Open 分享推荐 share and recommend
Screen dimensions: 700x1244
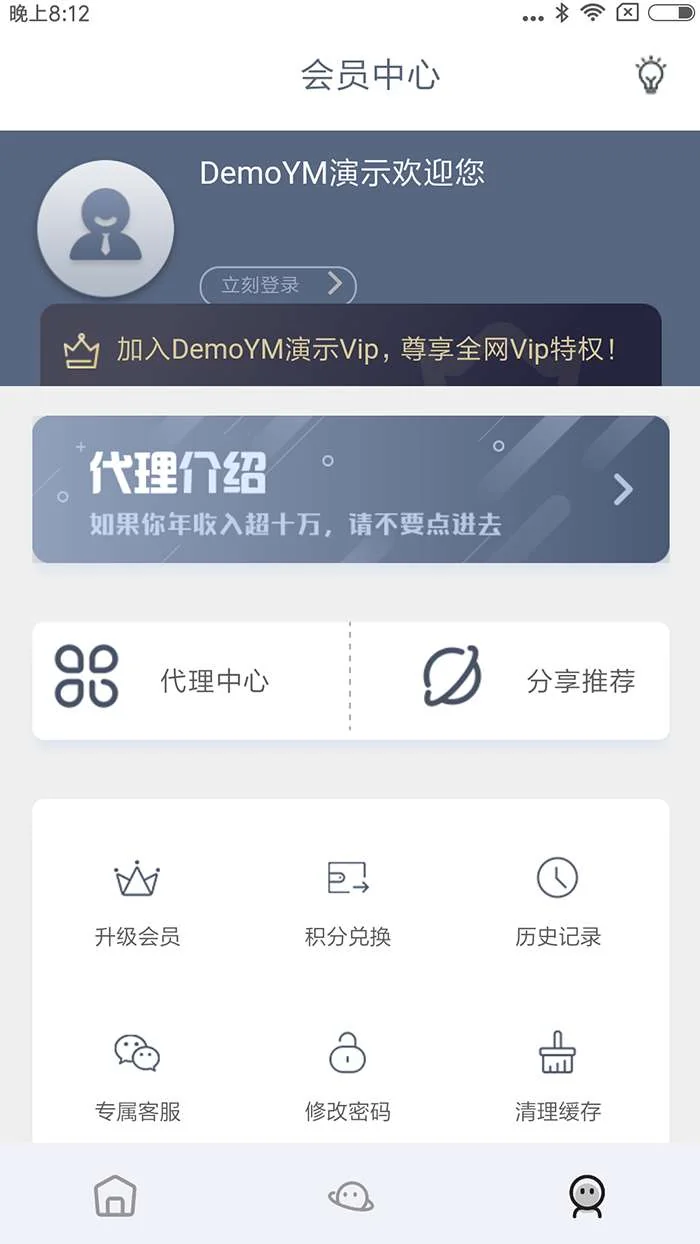coord(510,681)
